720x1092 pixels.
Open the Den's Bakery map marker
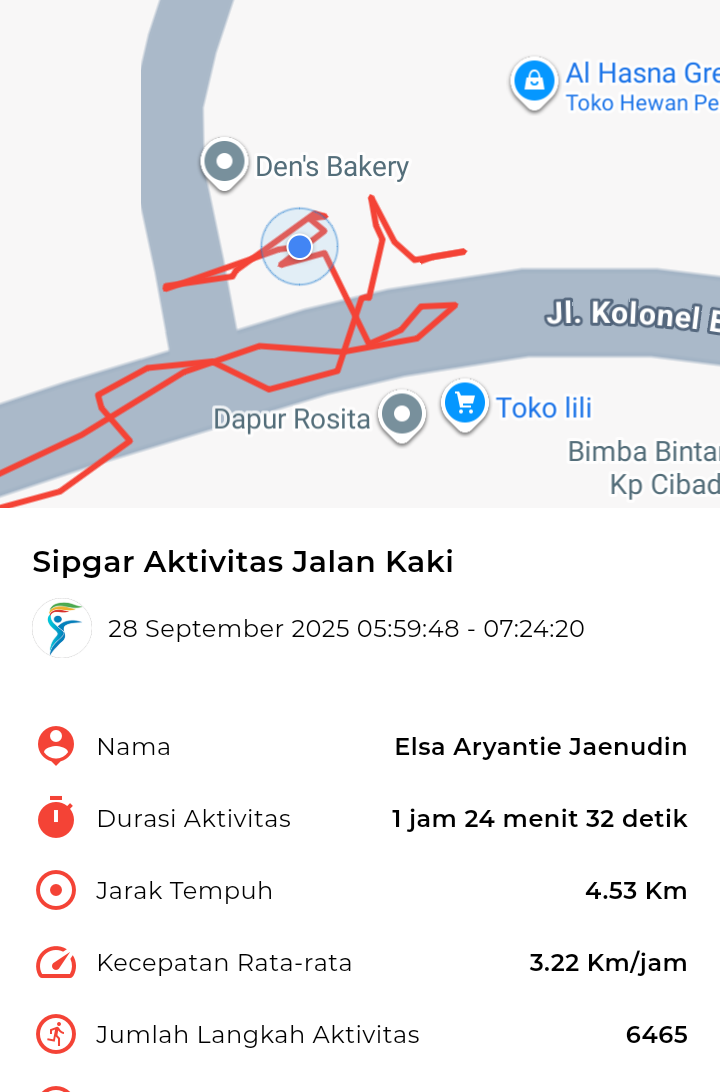tap(225, 162)
